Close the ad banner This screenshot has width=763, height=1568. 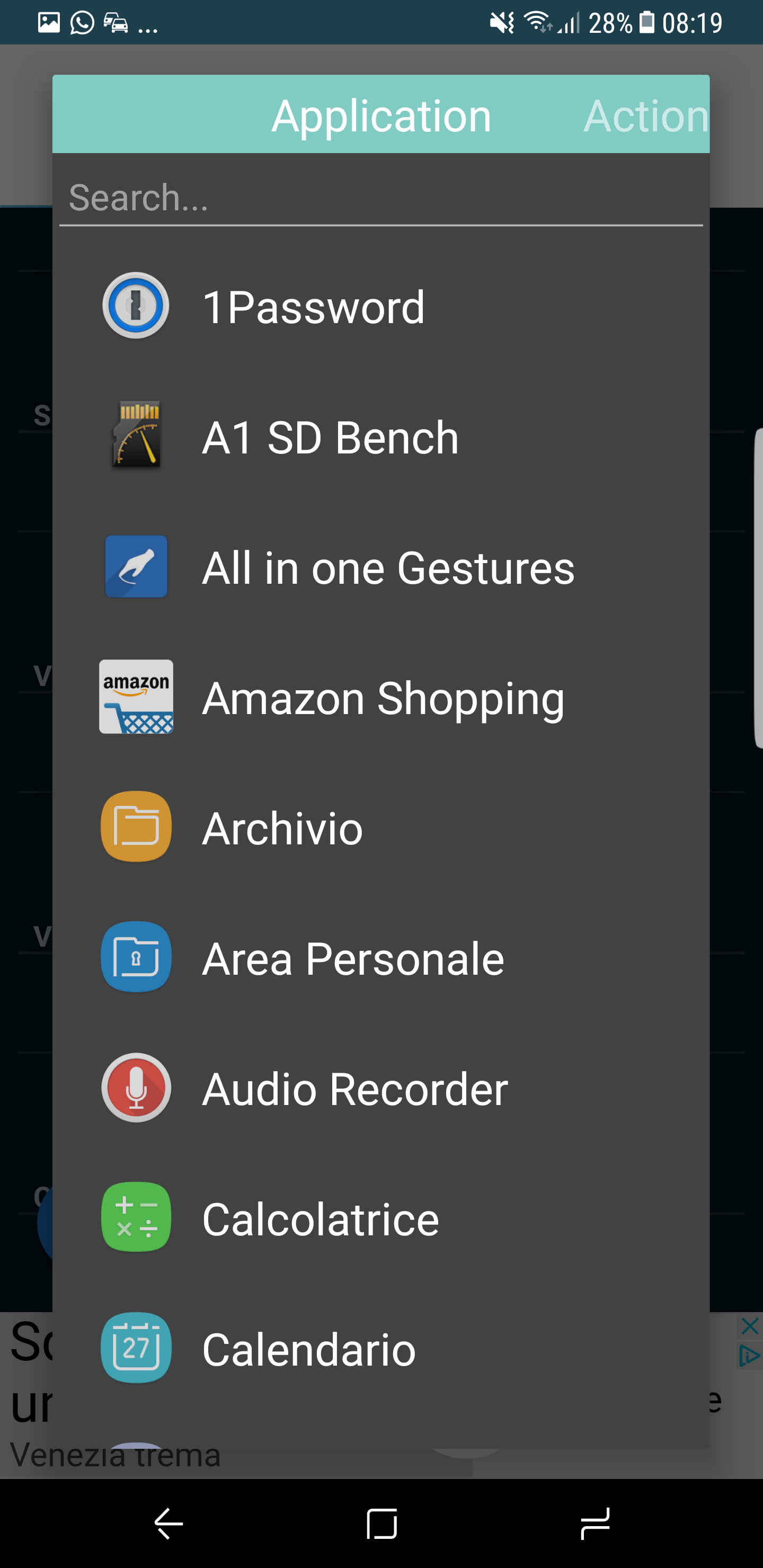tap(750, 1326)
